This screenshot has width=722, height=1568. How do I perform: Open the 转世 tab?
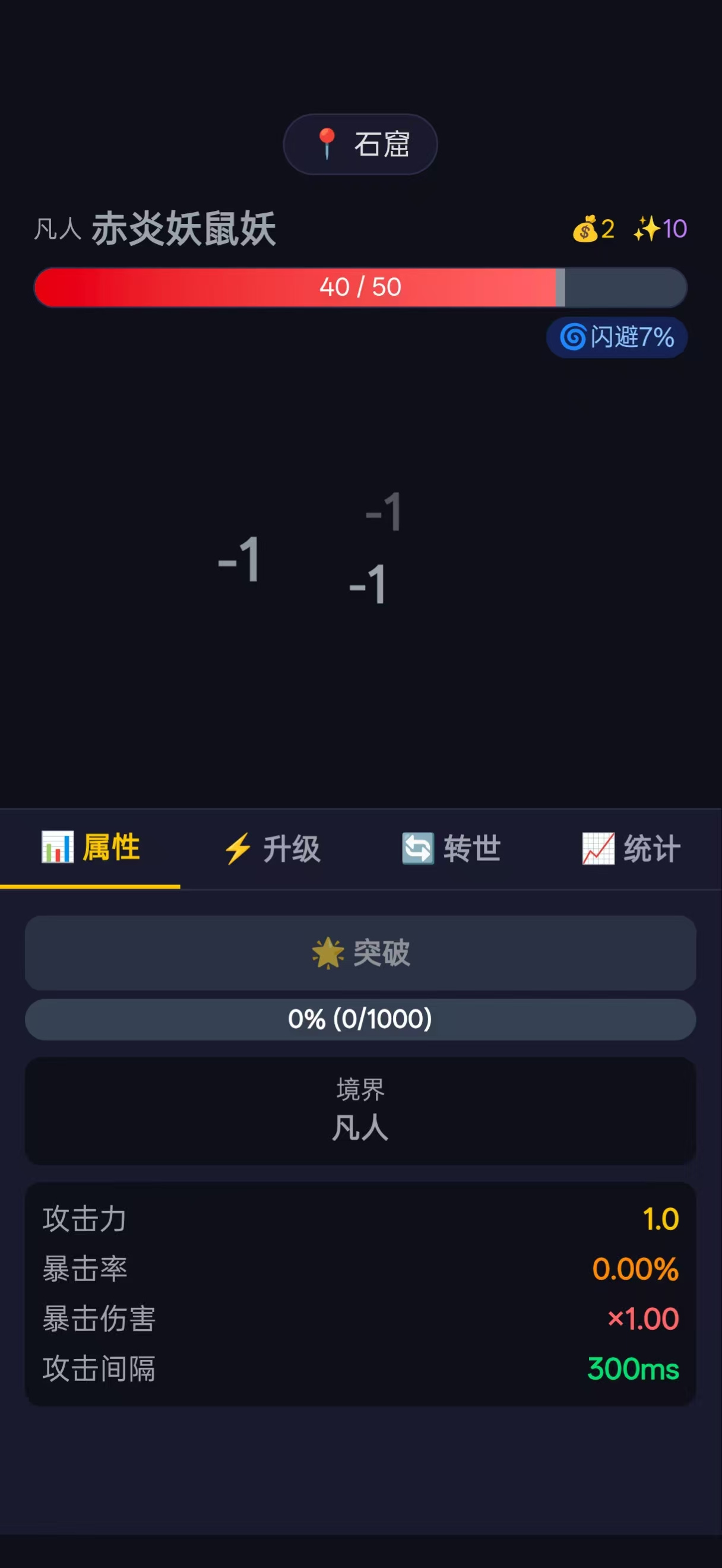click(451, 849)
